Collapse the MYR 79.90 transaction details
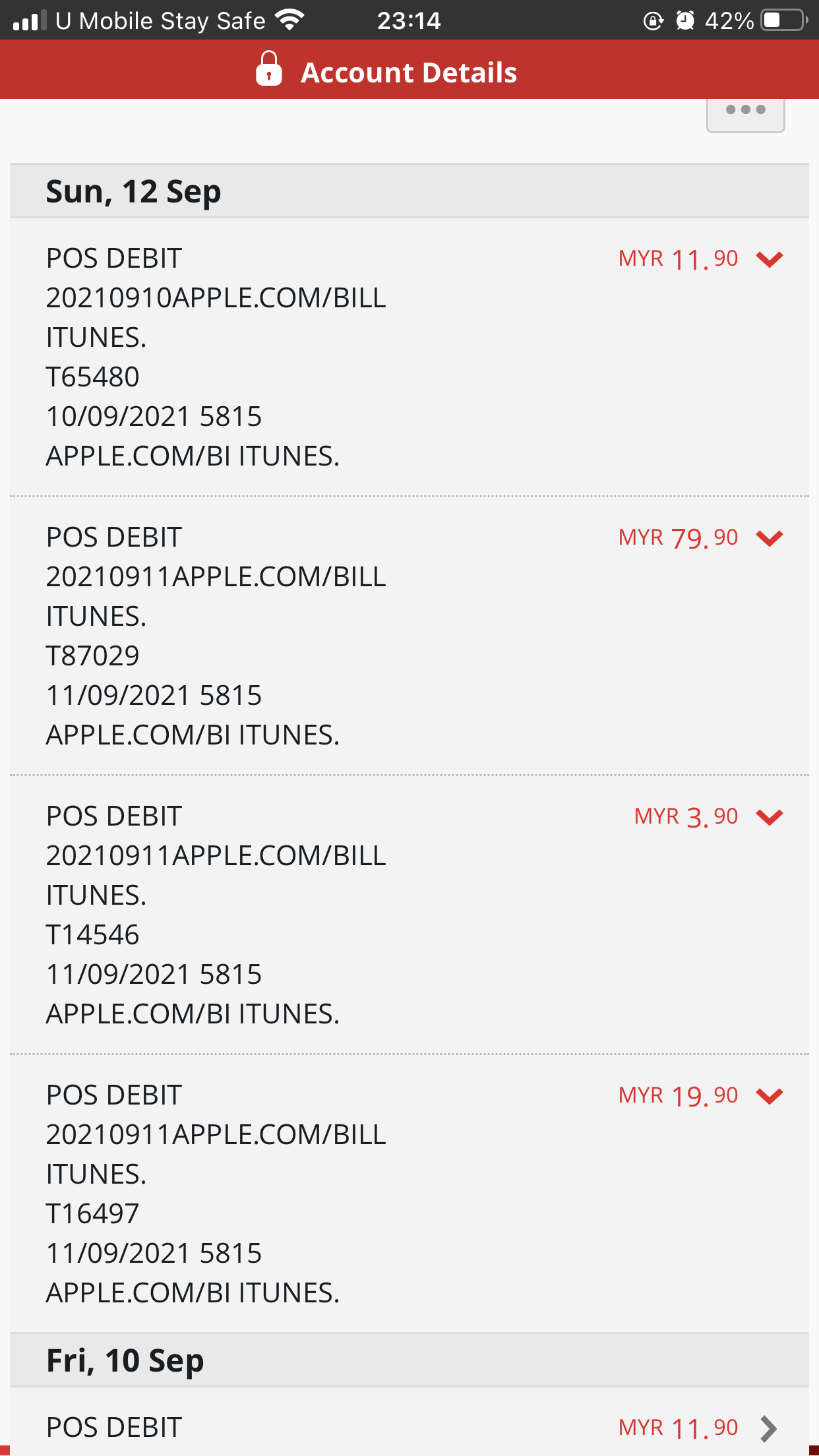 click(x=769, y=538)
